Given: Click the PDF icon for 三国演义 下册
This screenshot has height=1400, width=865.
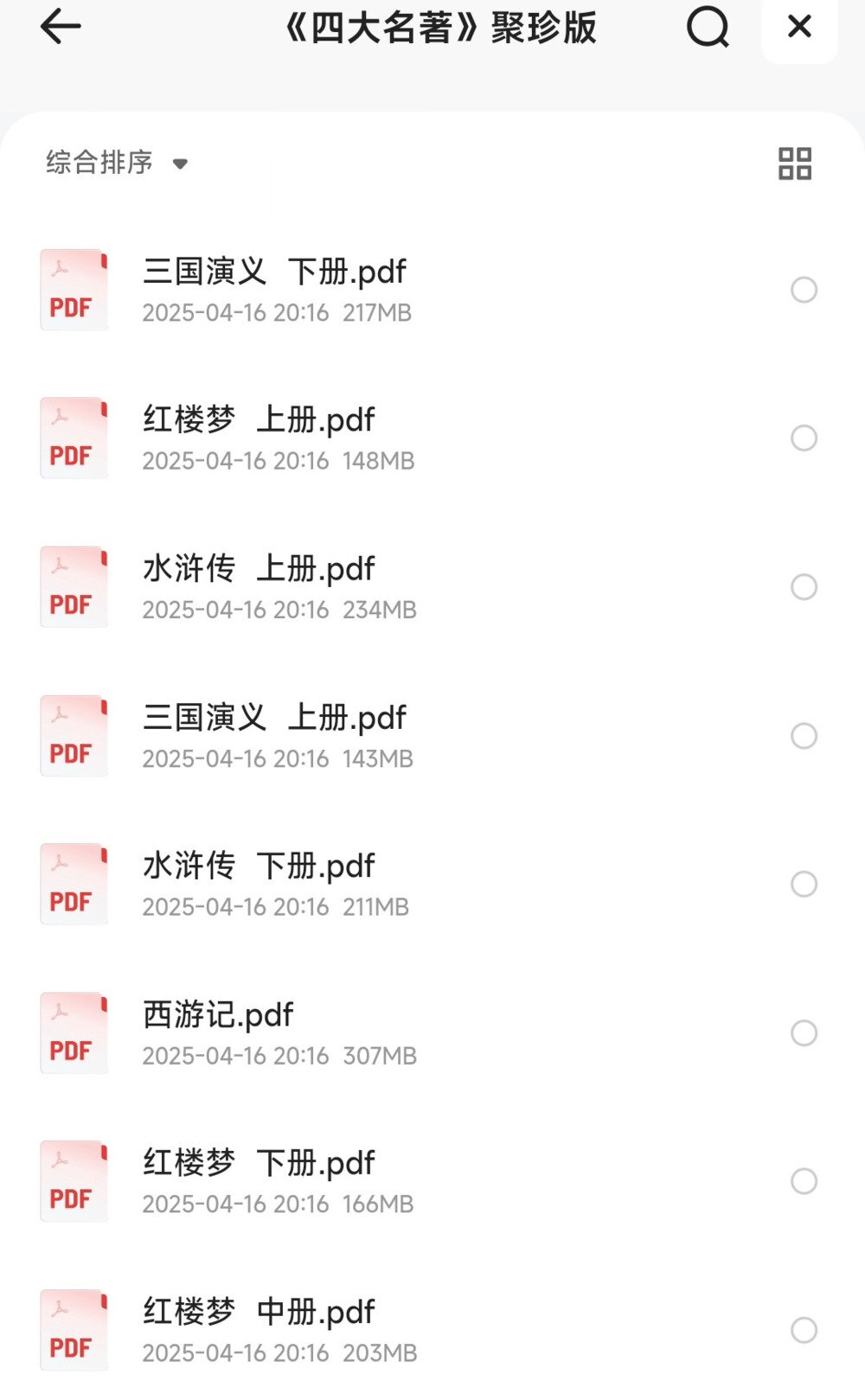Looking at the screenshot, I should [74, 290].
